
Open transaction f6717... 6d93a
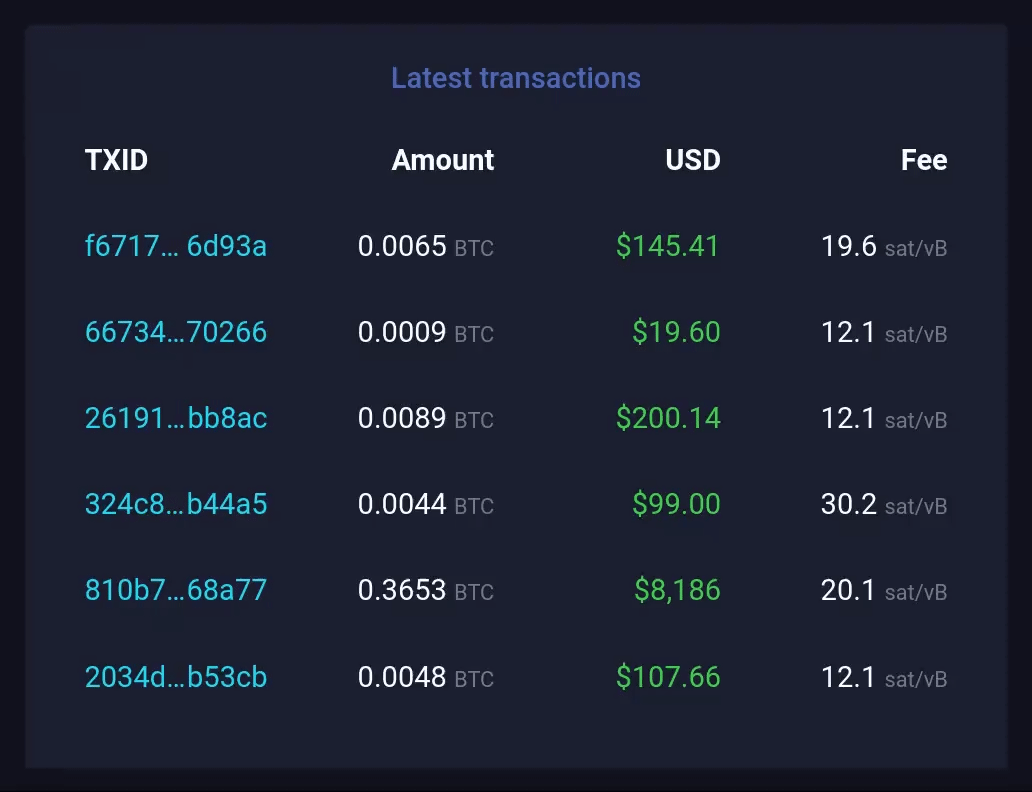coord(176,246)
